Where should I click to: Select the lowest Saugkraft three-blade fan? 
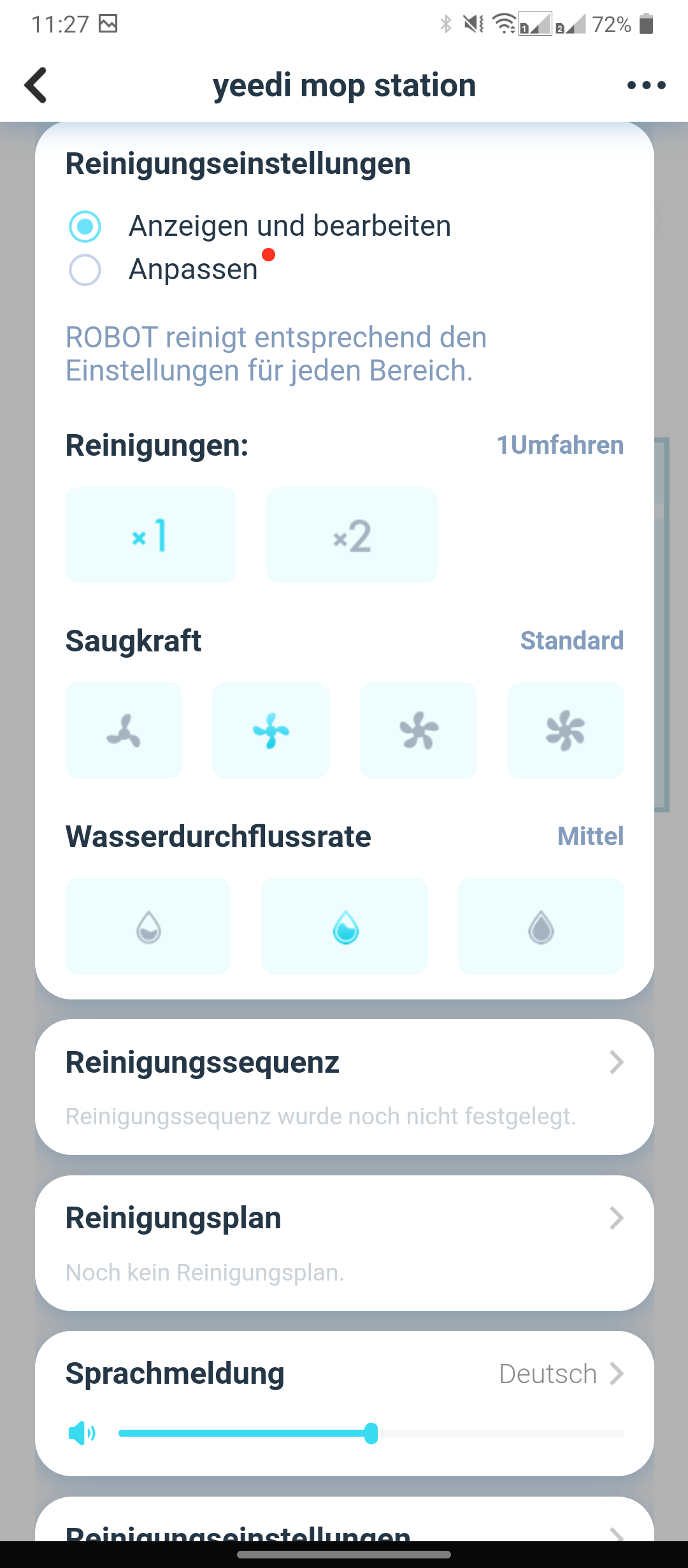124,730
